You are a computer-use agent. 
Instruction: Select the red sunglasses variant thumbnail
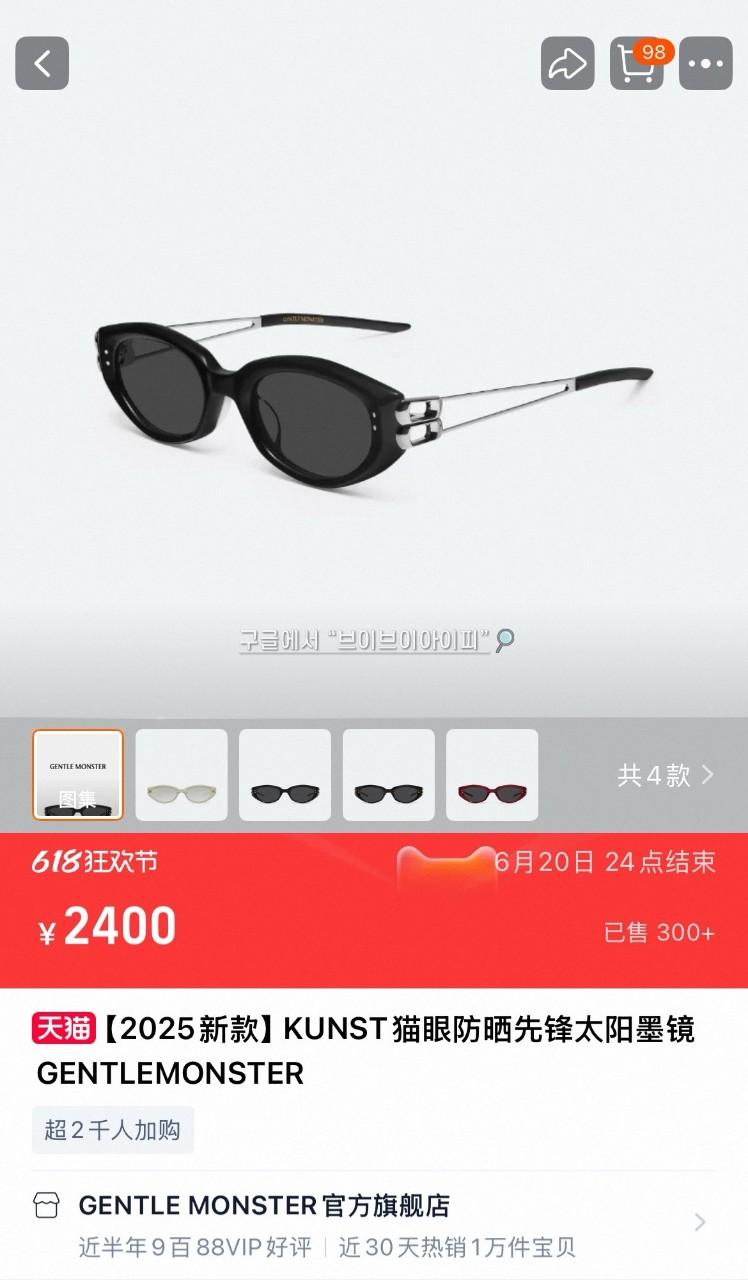click(x=492, y=775)
